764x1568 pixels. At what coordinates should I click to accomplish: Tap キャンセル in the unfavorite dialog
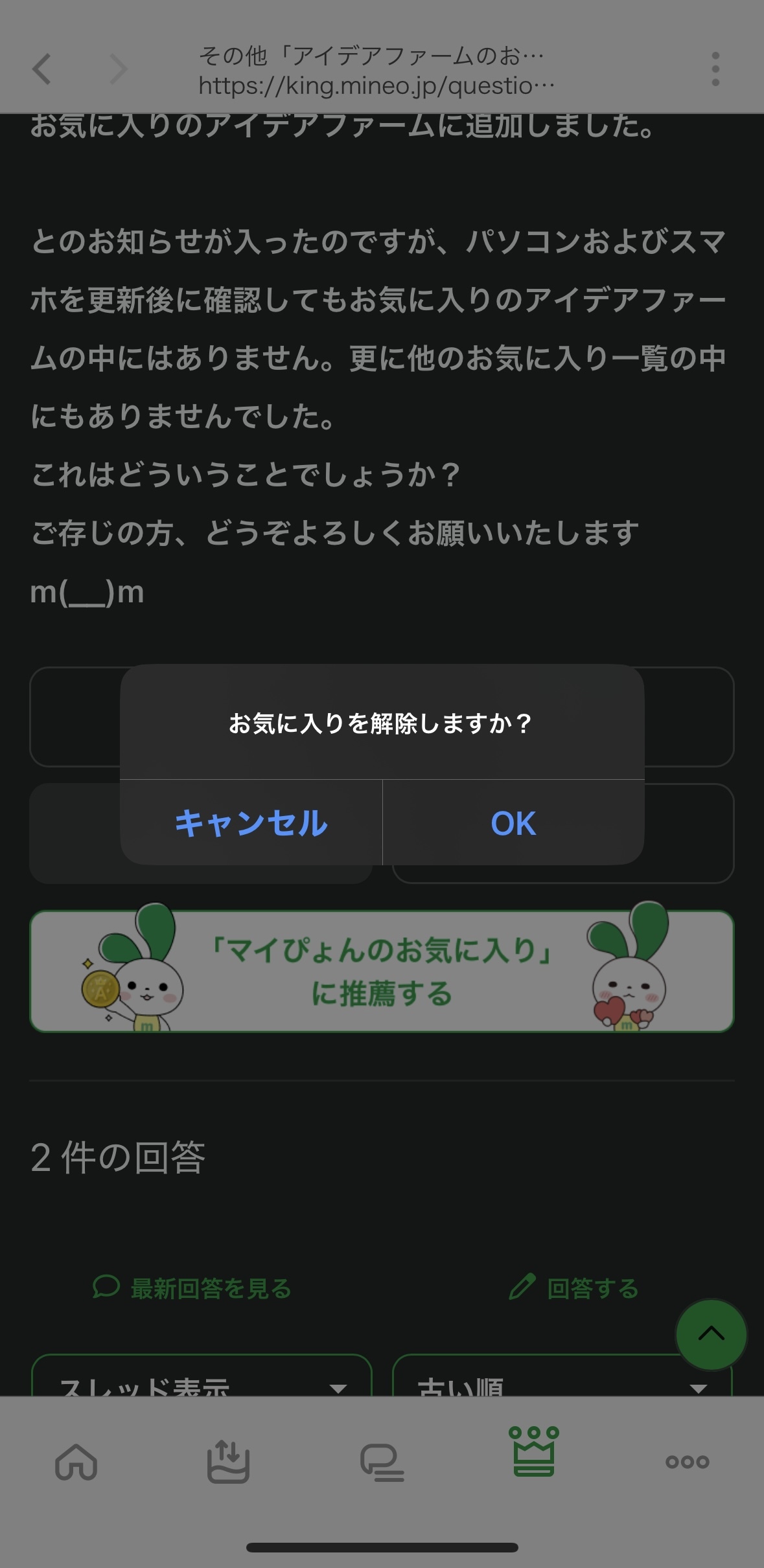click(x=251, y=823)
